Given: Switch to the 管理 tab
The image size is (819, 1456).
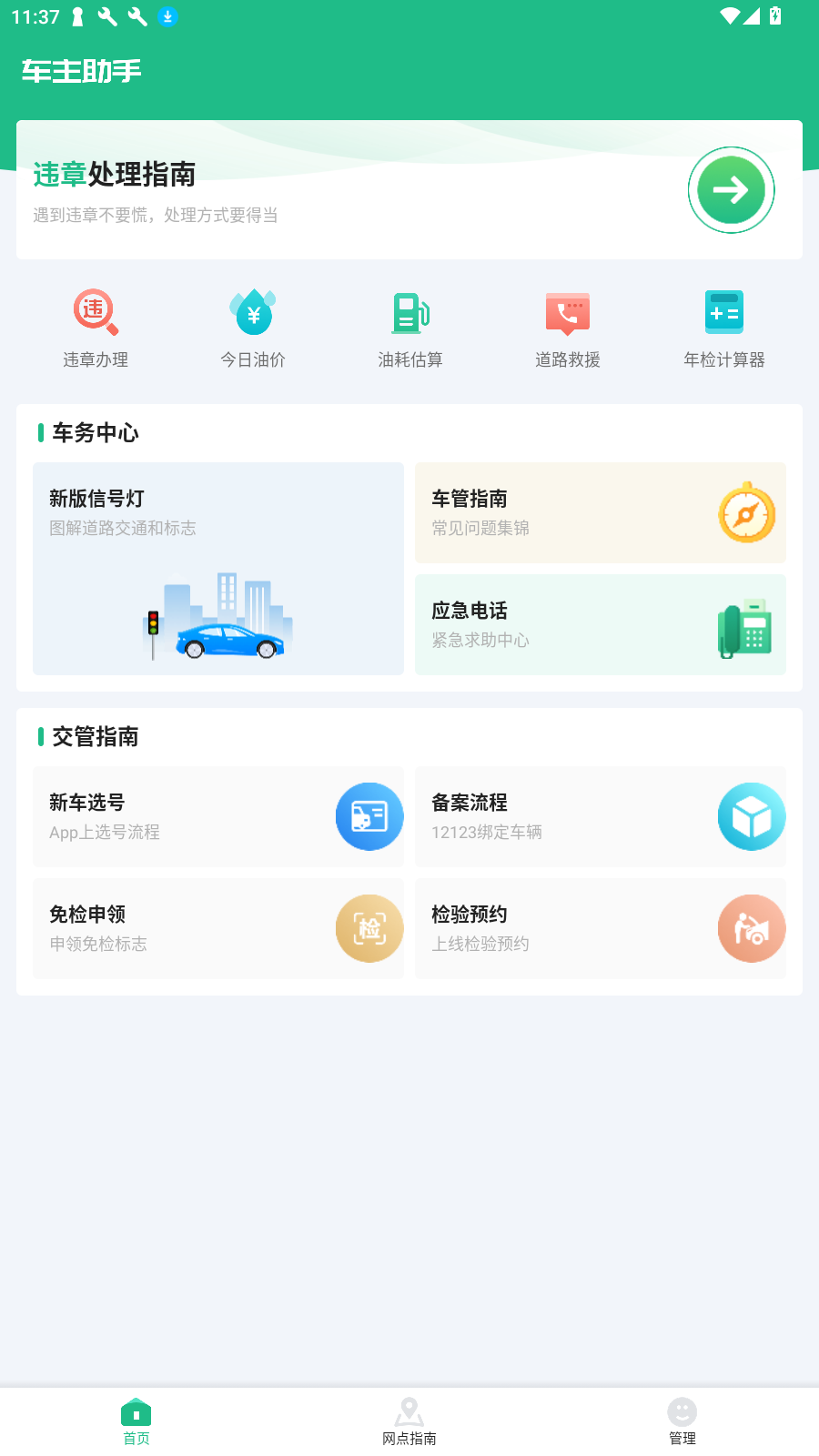Looking at the screenshot, I should 682,1421.
